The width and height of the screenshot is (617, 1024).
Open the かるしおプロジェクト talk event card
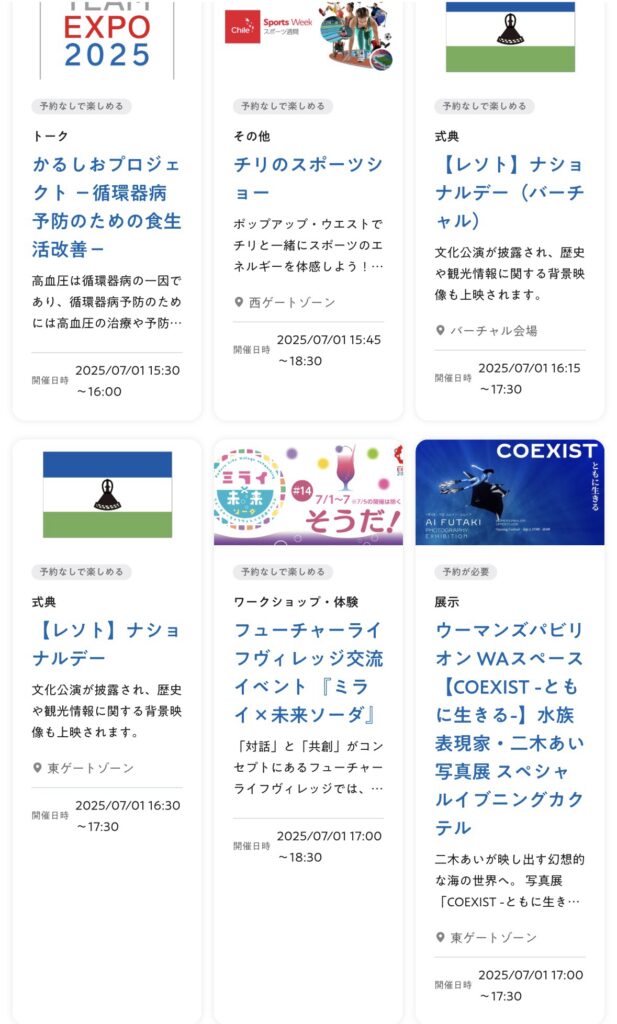106,206
